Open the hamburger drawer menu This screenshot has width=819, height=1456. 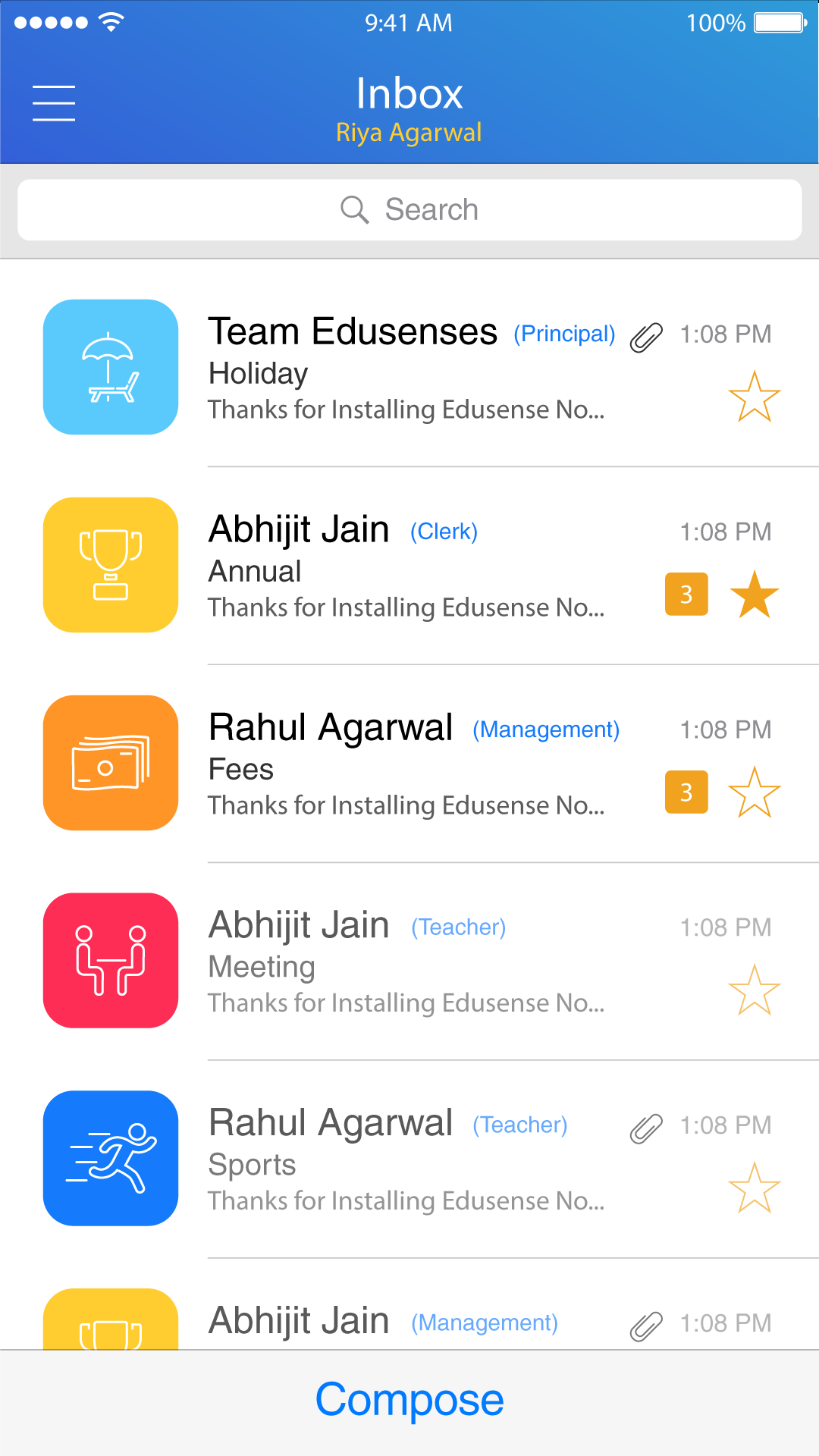coord(54,103)
